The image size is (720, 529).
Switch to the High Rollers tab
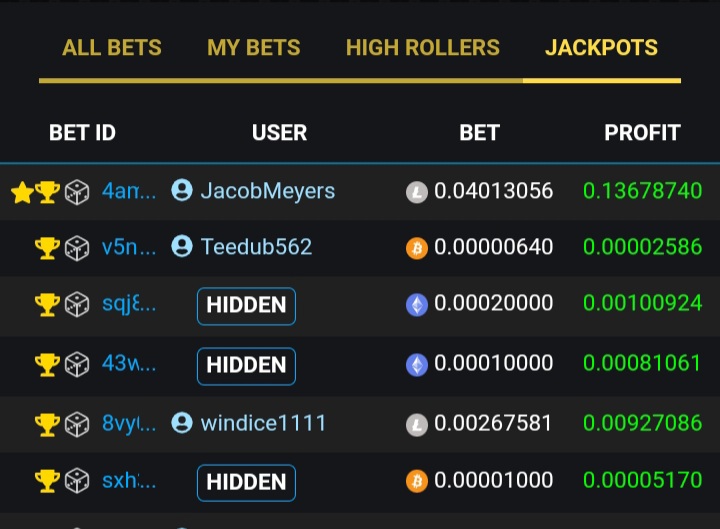(x=422, y=48)
